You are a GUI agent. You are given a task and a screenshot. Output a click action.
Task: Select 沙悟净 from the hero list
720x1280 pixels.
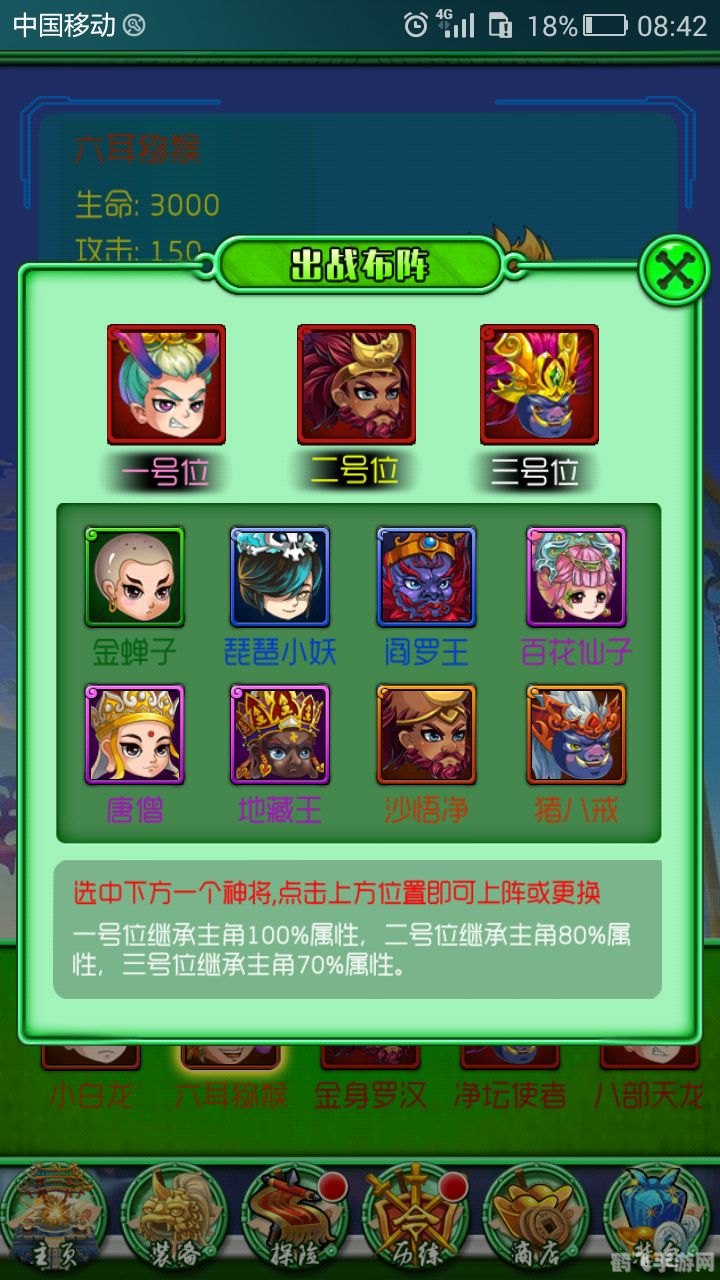(427, 737)
